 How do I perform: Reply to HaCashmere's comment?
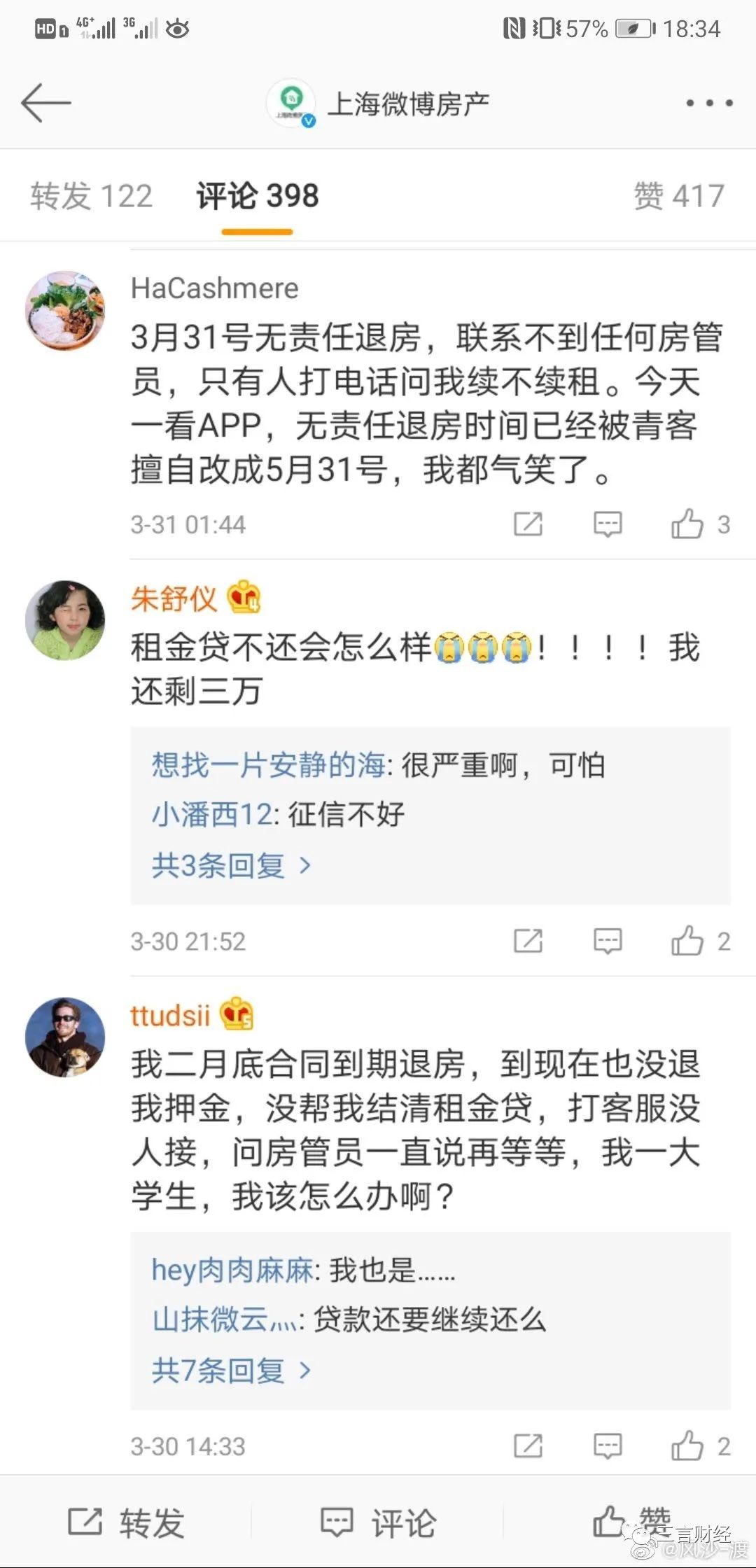pos(607,524)
